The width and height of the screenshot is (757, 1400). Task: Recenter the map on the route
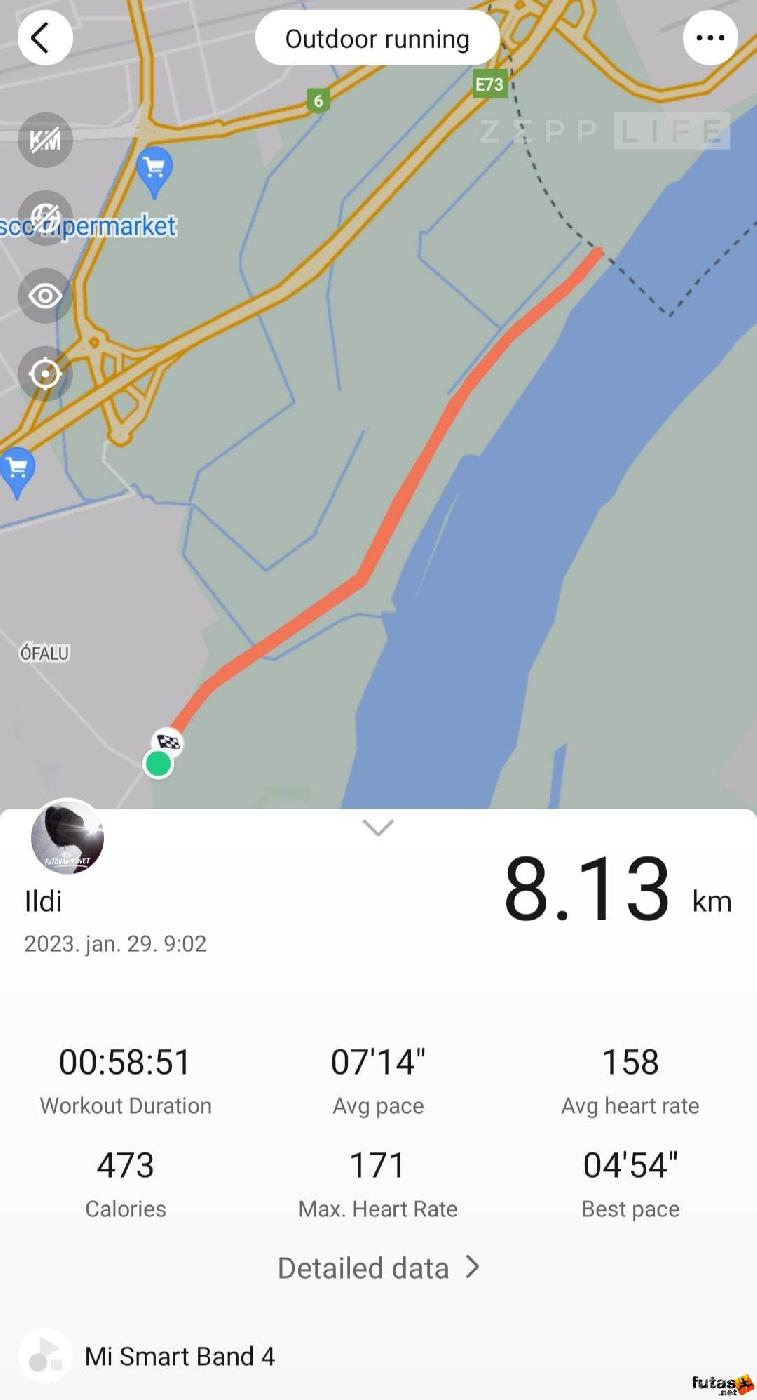tap(45, 374)
